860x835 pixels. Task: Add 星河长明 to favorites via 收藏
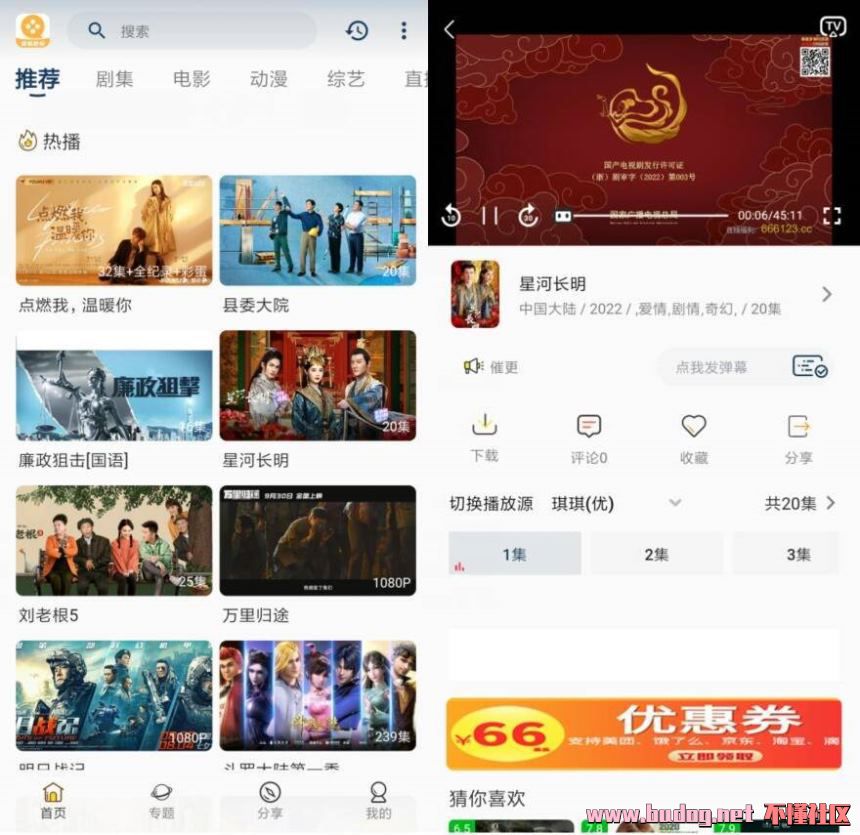(x=694, y=437)
